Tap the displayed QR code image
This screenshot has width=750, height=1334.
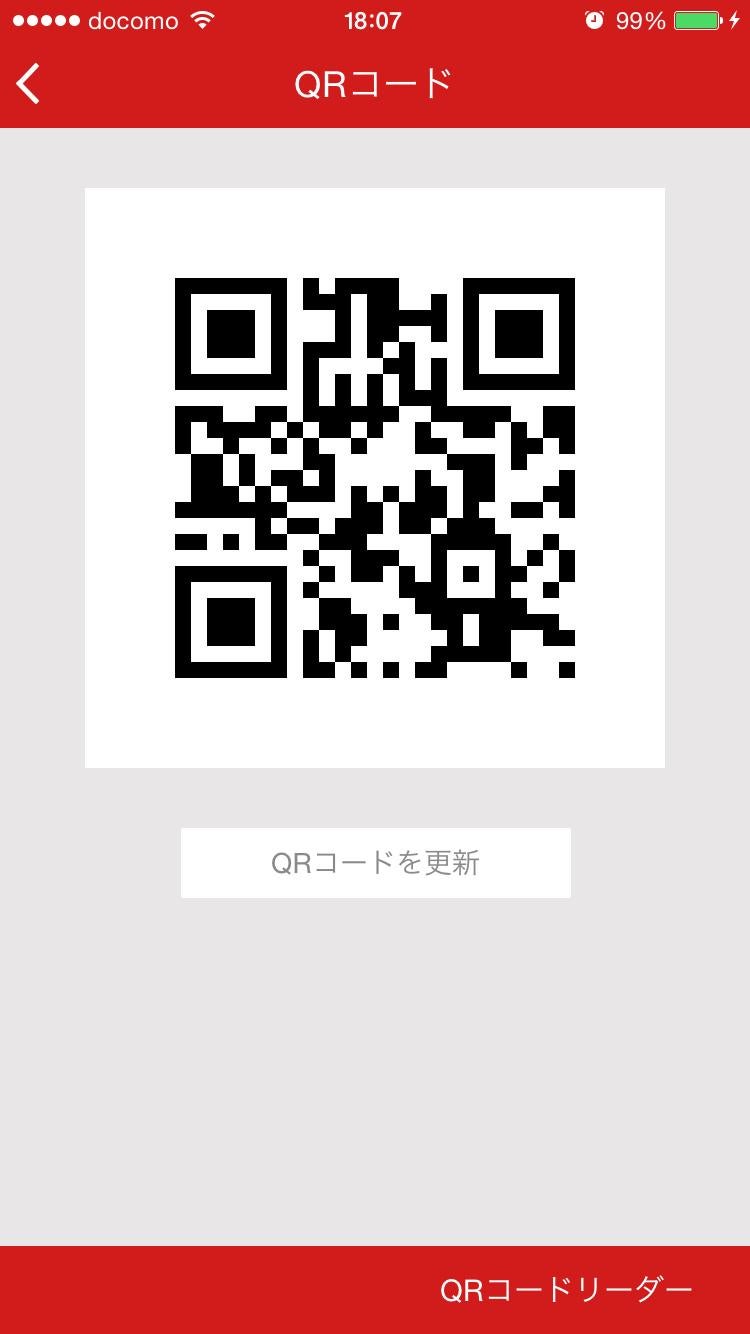tap(375, 476)
